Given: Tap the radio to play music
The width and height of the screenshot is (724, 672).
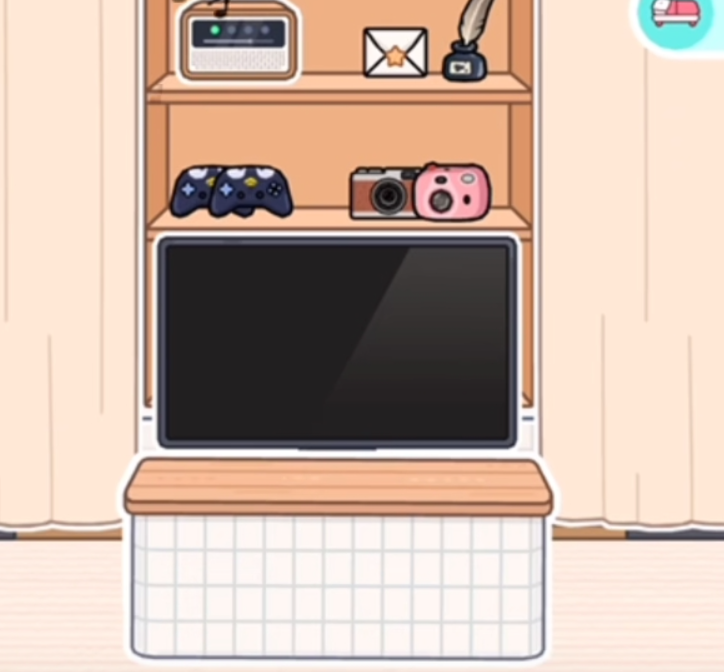Looking at the screenshot, I should 239,43.
